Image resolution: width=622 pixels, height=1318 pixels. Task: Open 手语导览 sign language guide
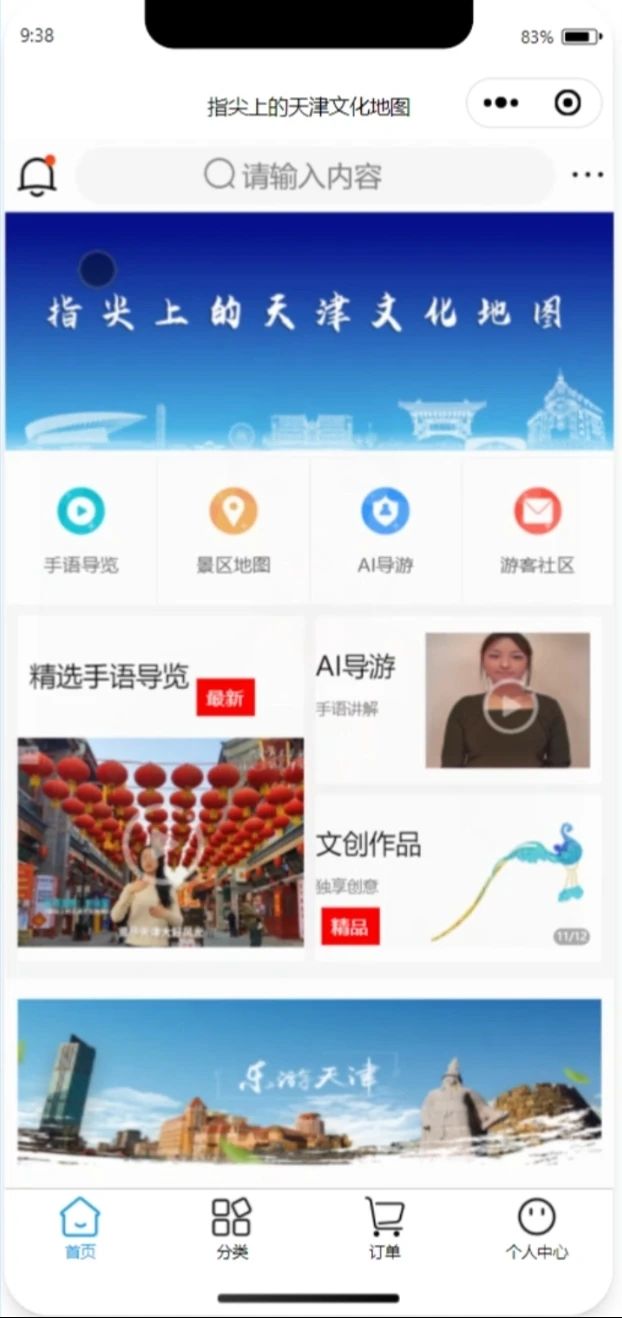[81, 528]
